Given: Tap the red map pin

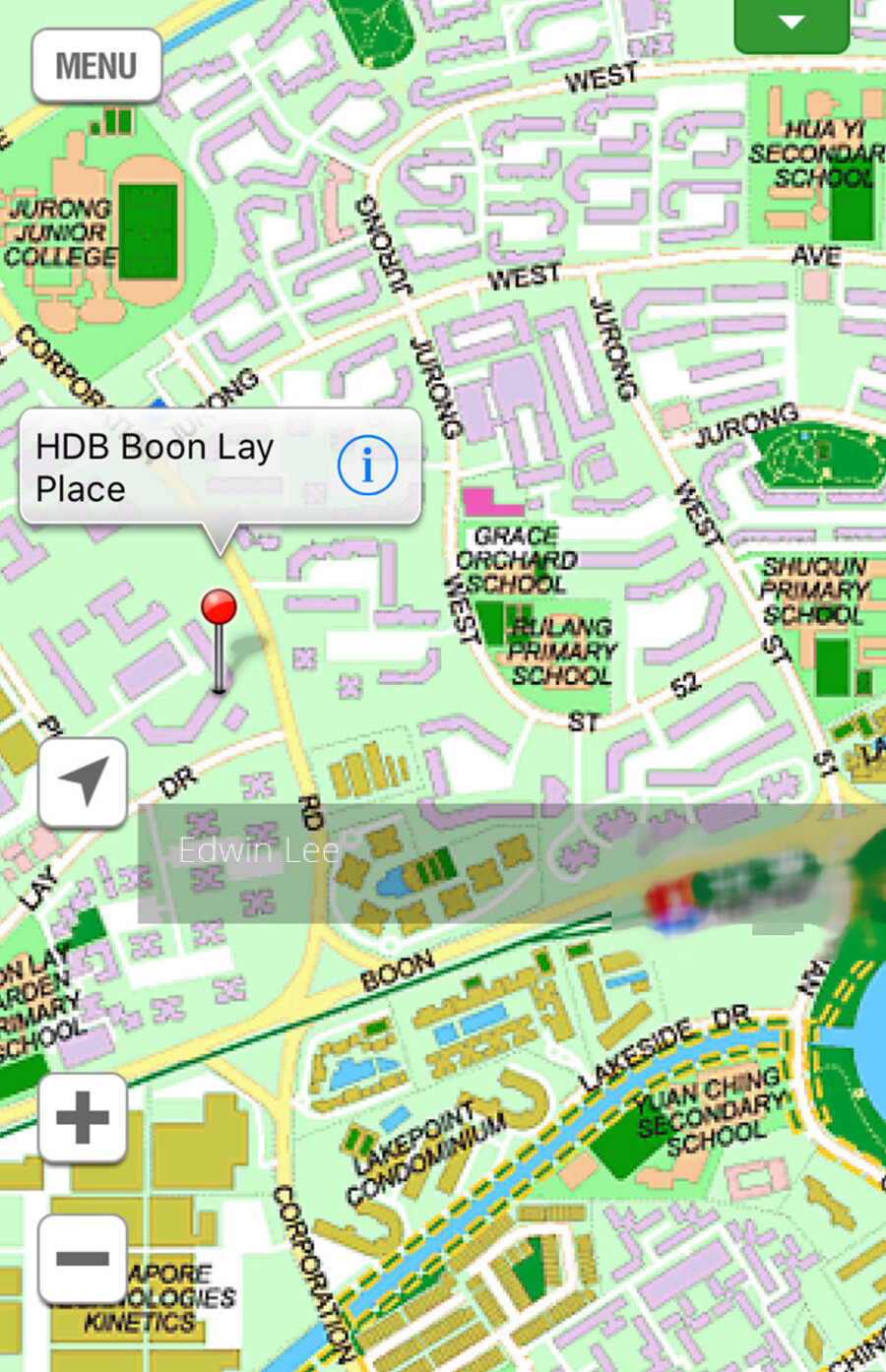Looking at the screenshot, I should click(x=219, y=608).
